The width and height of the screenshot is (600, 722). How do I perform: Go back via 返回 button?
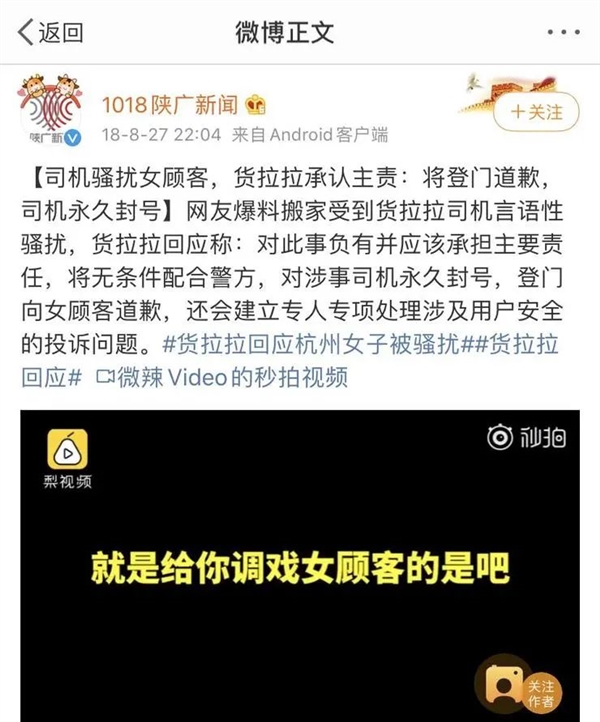(x=50, y=31)
